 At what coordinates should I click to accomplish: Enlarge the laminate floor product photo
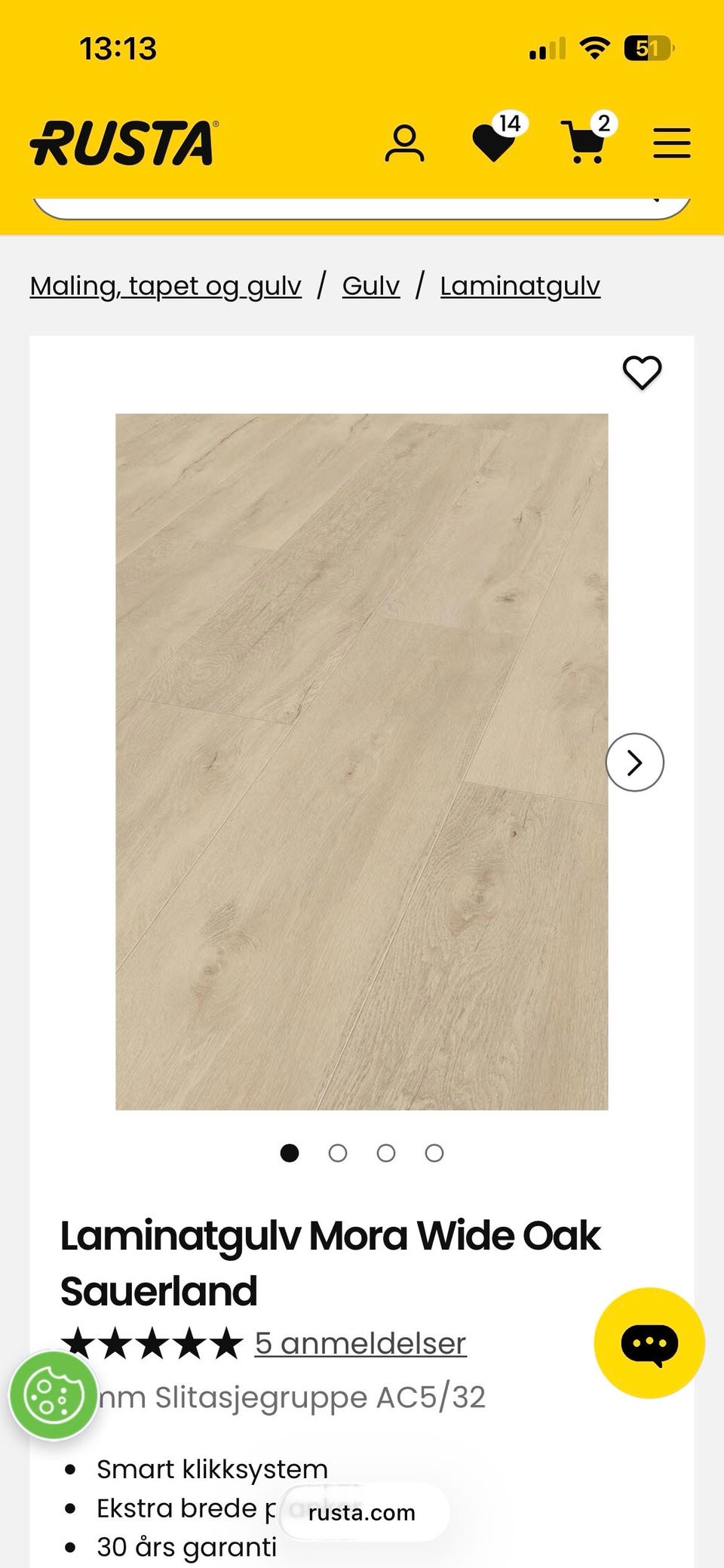click(361, 761)
